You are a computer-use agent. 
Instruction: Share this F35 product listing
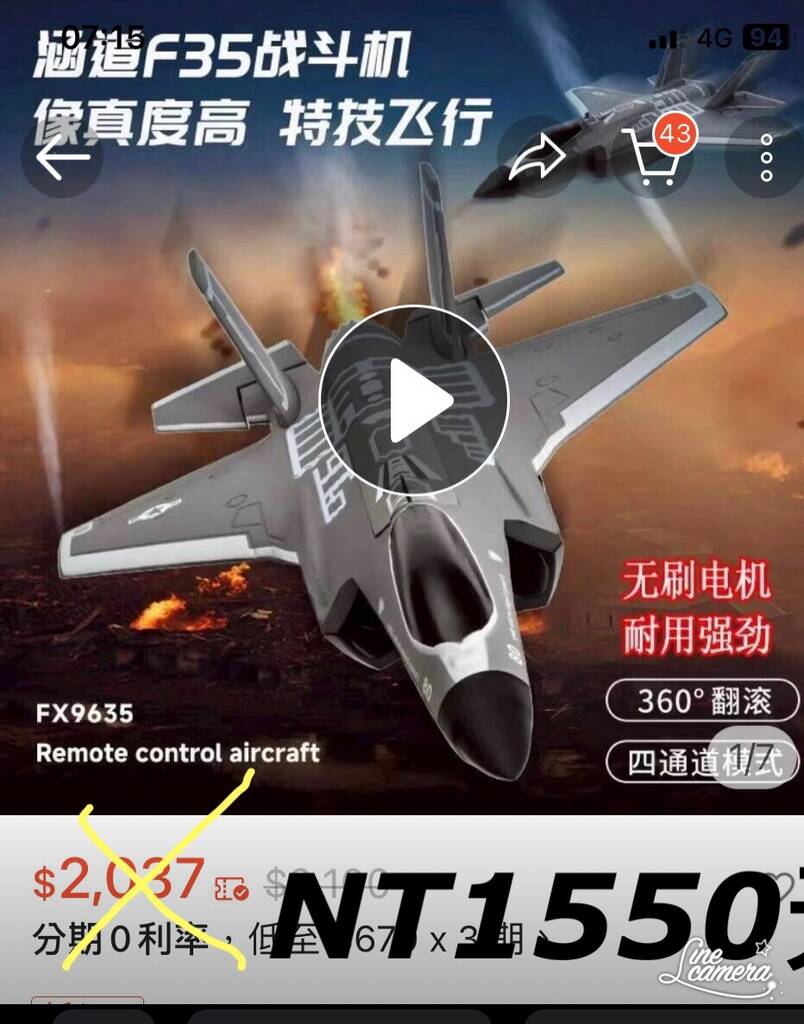tap(536, 157)
